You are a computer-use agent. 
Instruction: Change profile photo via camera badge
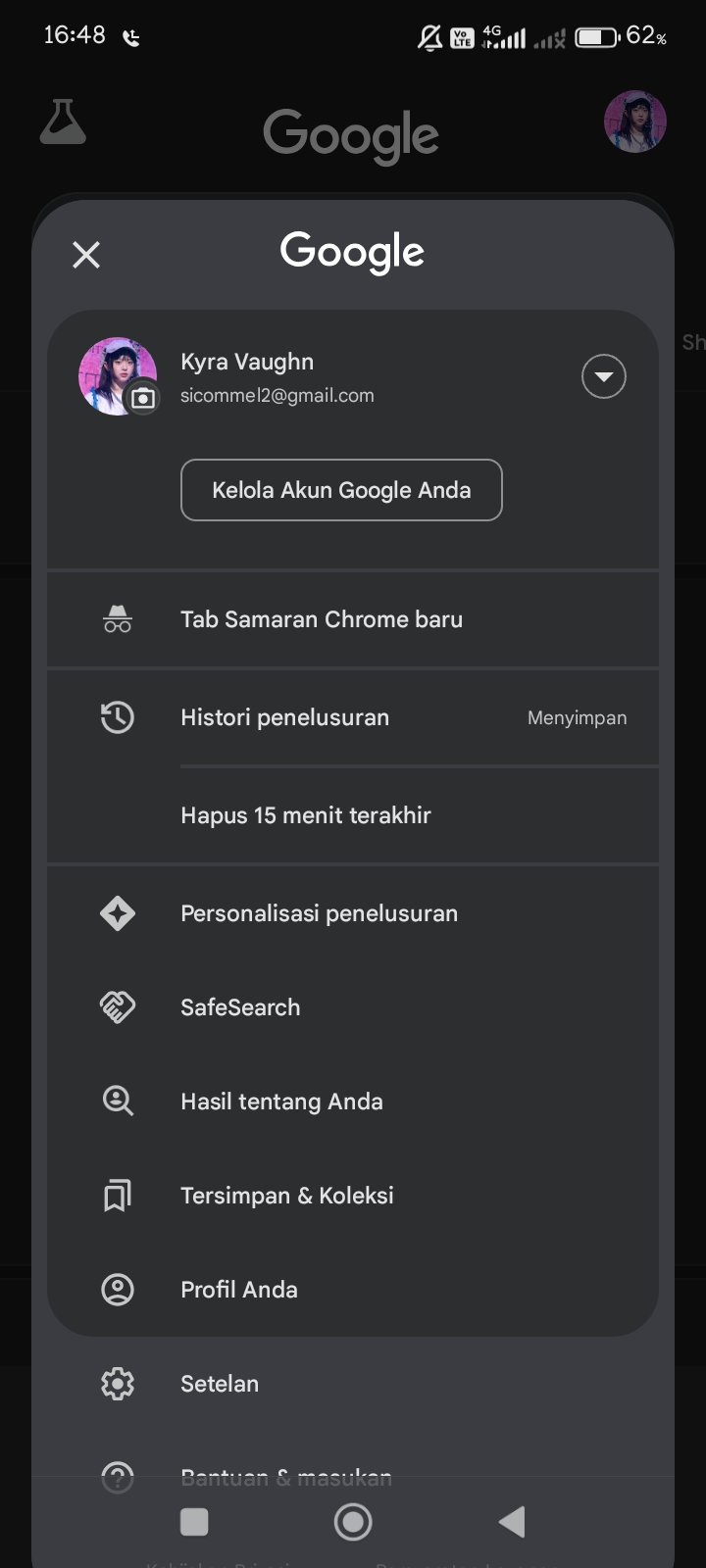pyautogui.click(x=143, y=398)
